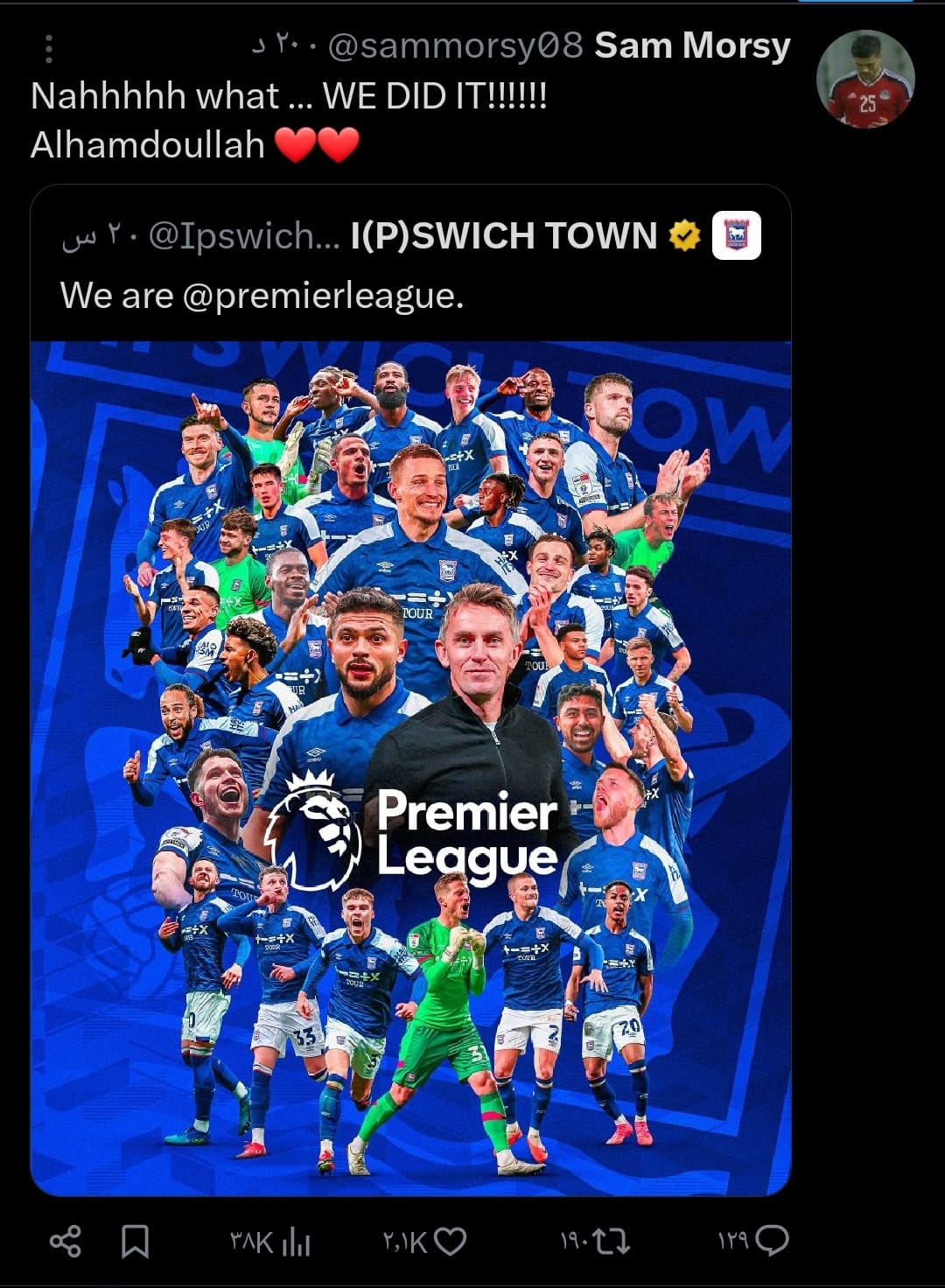Screen dimensions: 945x1288
Task: View the Premier League promotion image
Action: tap(410, 768)
